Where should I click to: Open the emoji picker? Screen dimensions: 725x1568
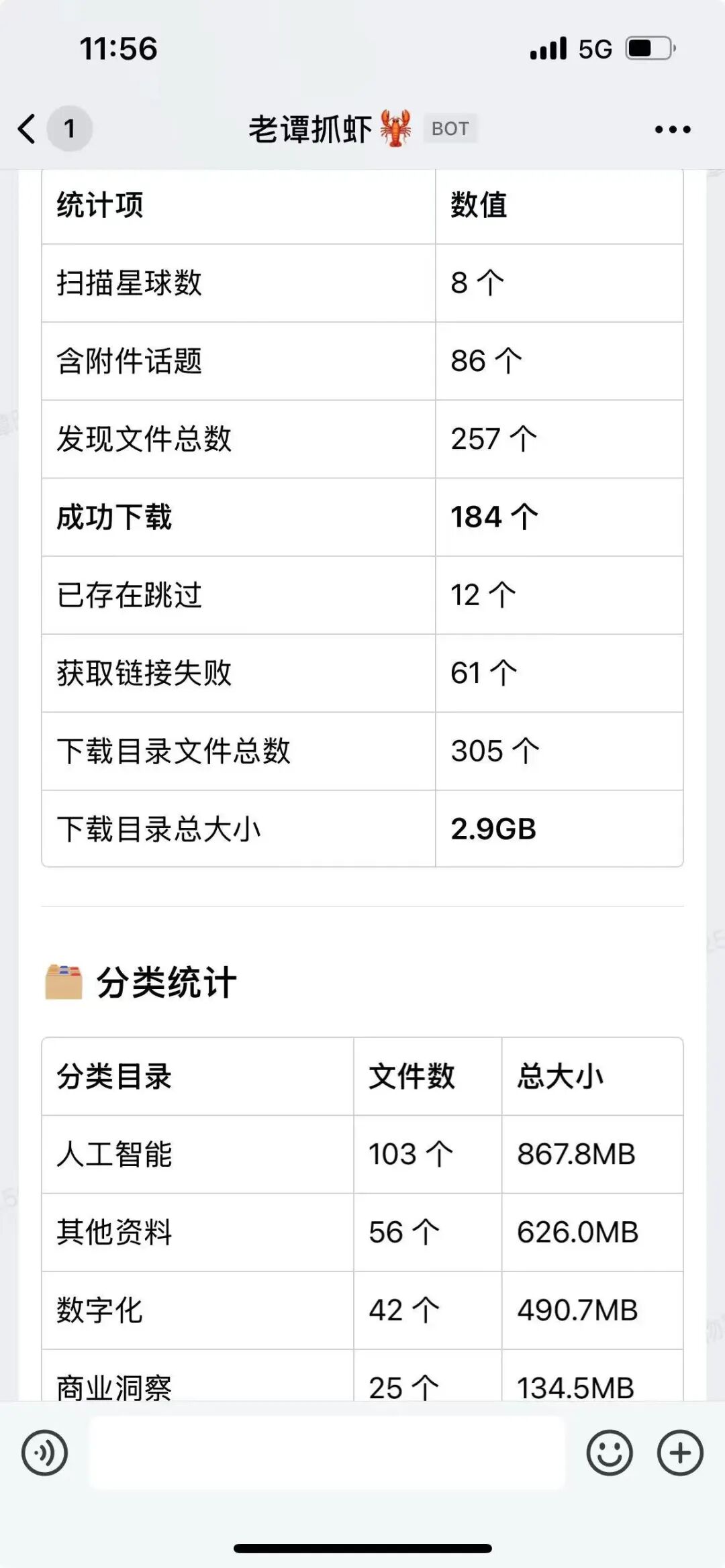click(x=610, y=1453)
